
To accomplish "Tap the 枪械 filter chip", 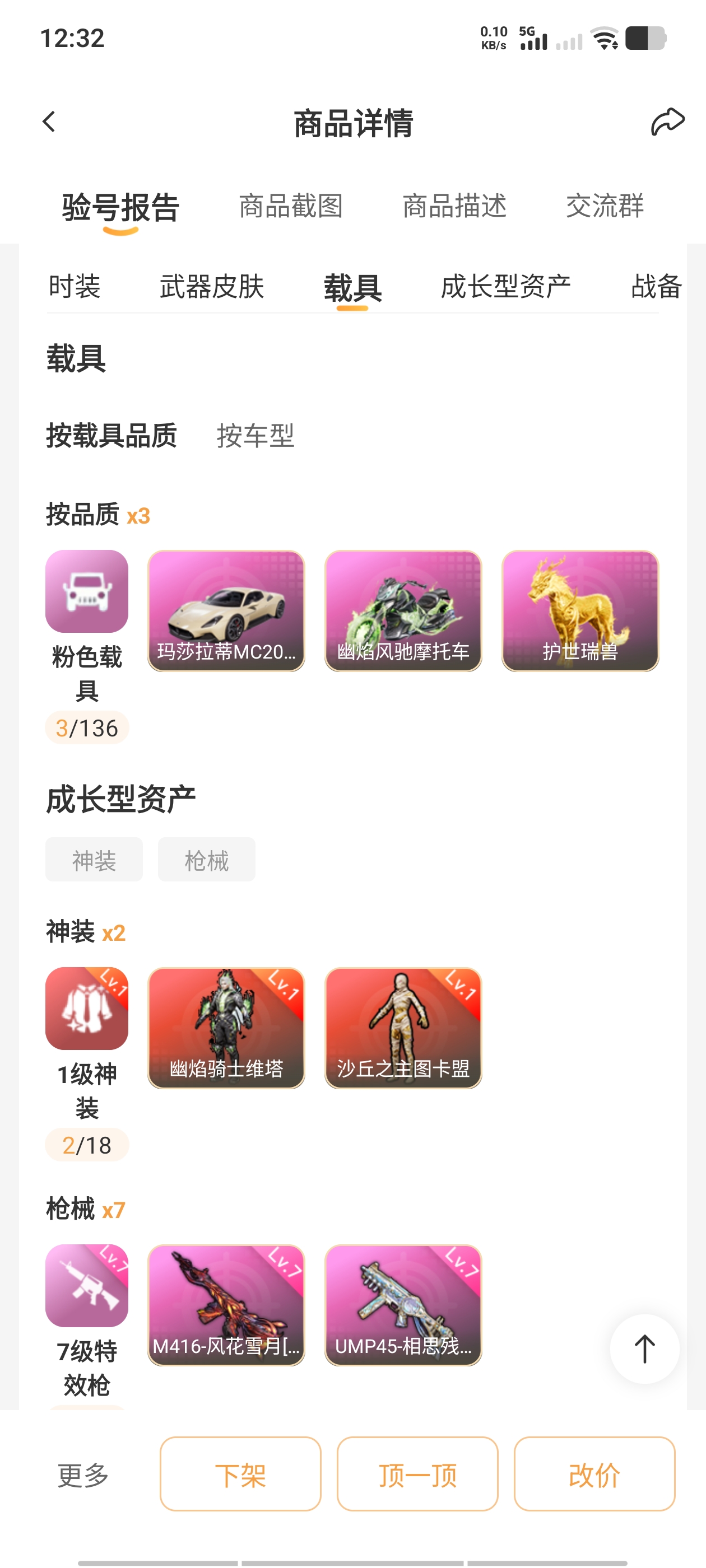I will 207,860.
